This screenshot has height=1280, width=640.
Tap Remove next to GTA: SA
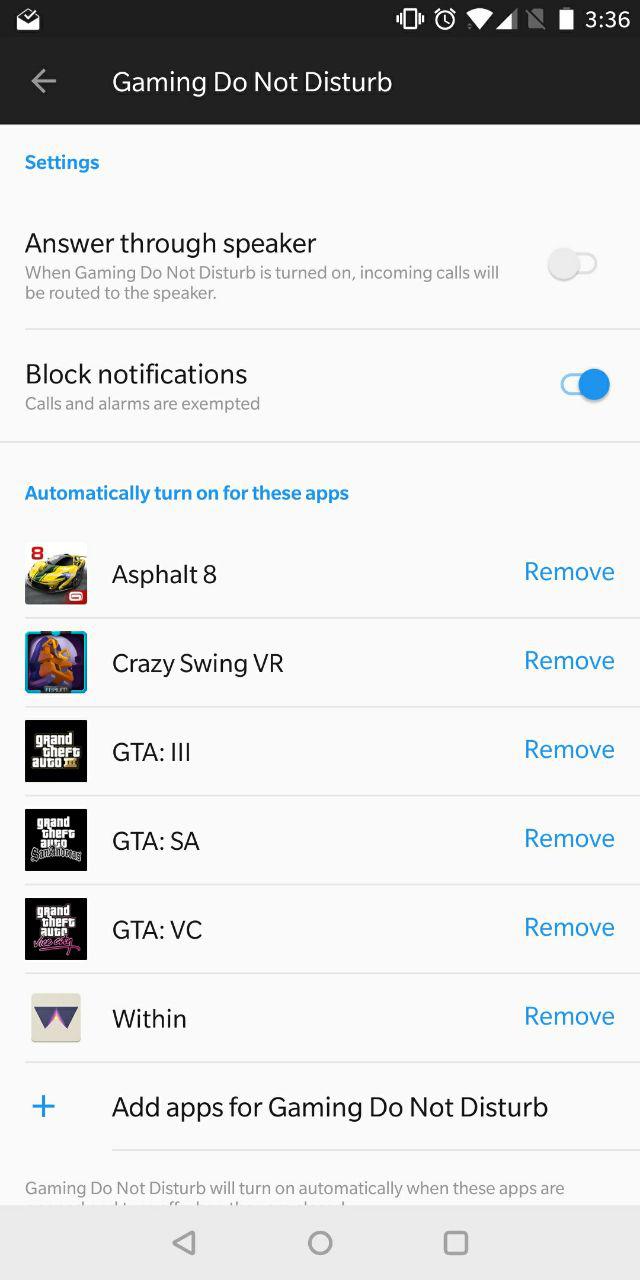569,839
